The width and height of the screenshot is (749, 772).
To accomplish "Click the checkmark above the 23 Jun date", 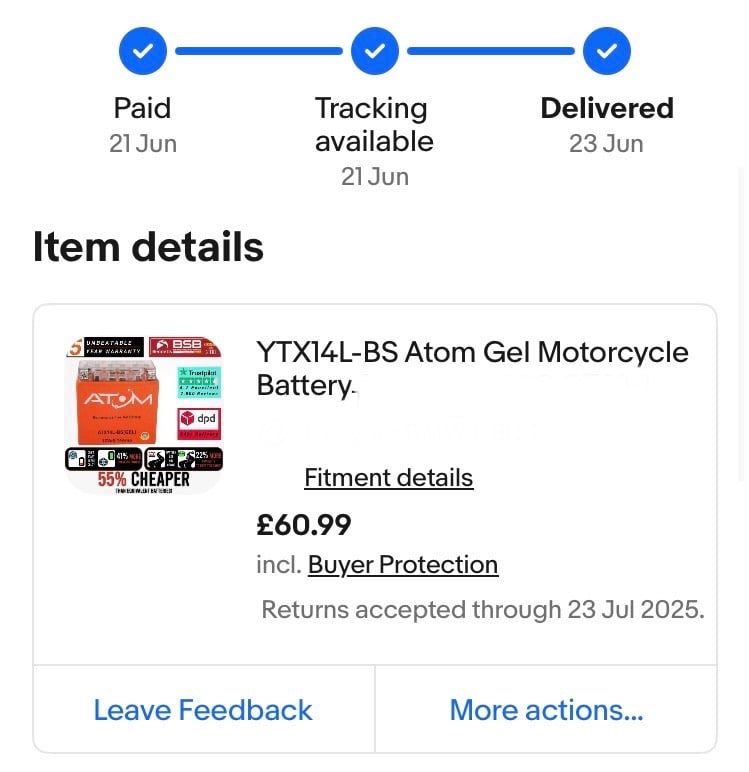I will pos(607,50).
